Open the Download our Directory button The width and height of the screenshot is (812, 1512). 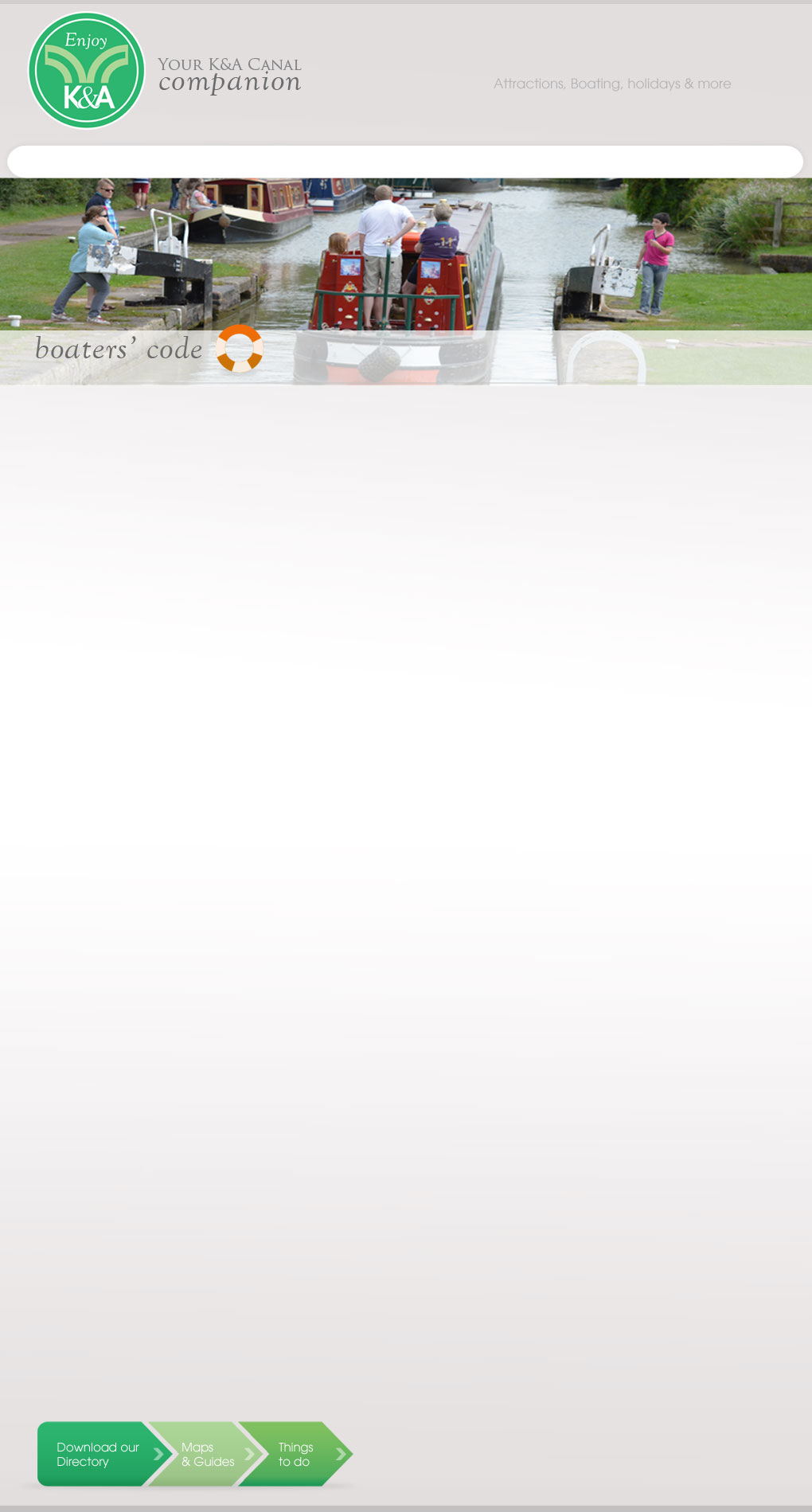98,1454
